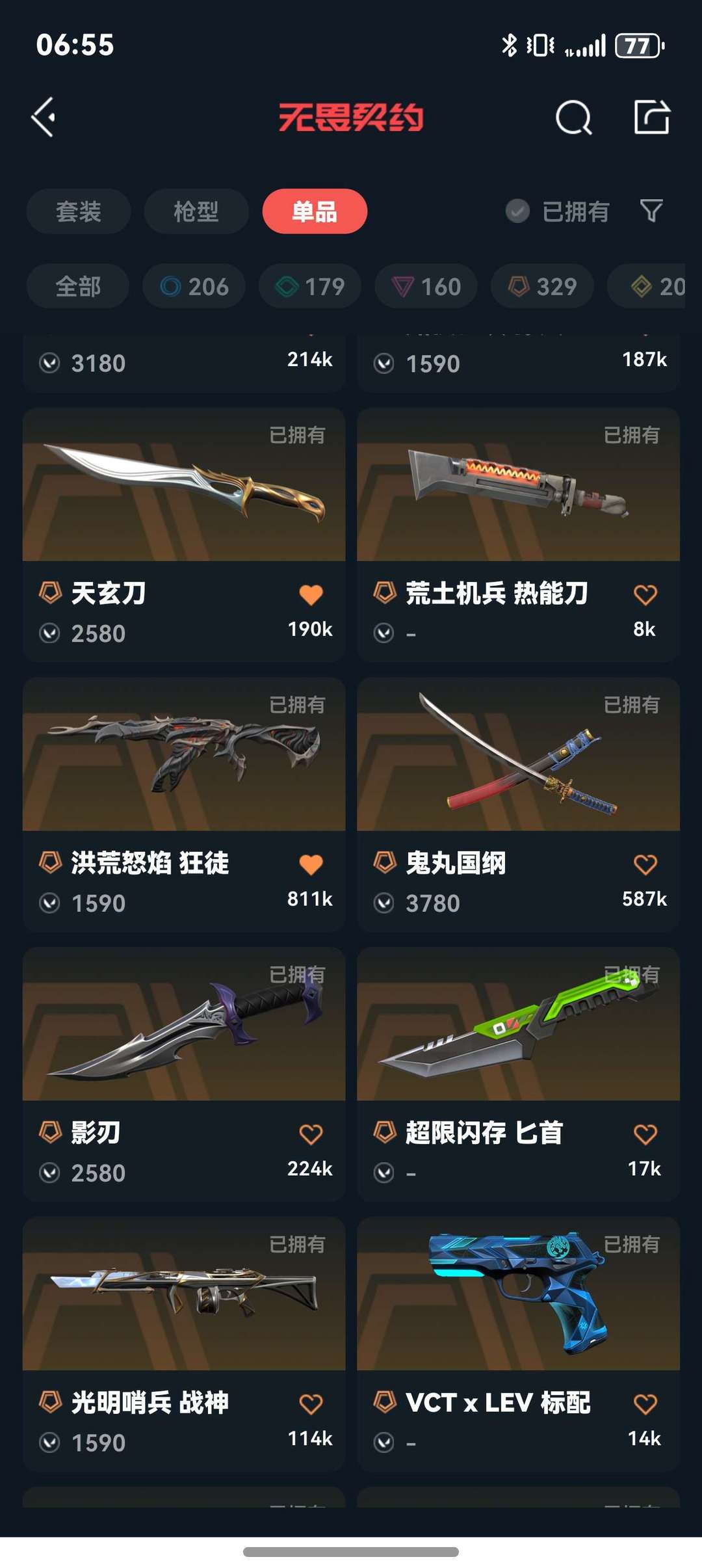Switch to the 套装 tab
This screenshot has width=702, height=1568.
coord(79,211)
